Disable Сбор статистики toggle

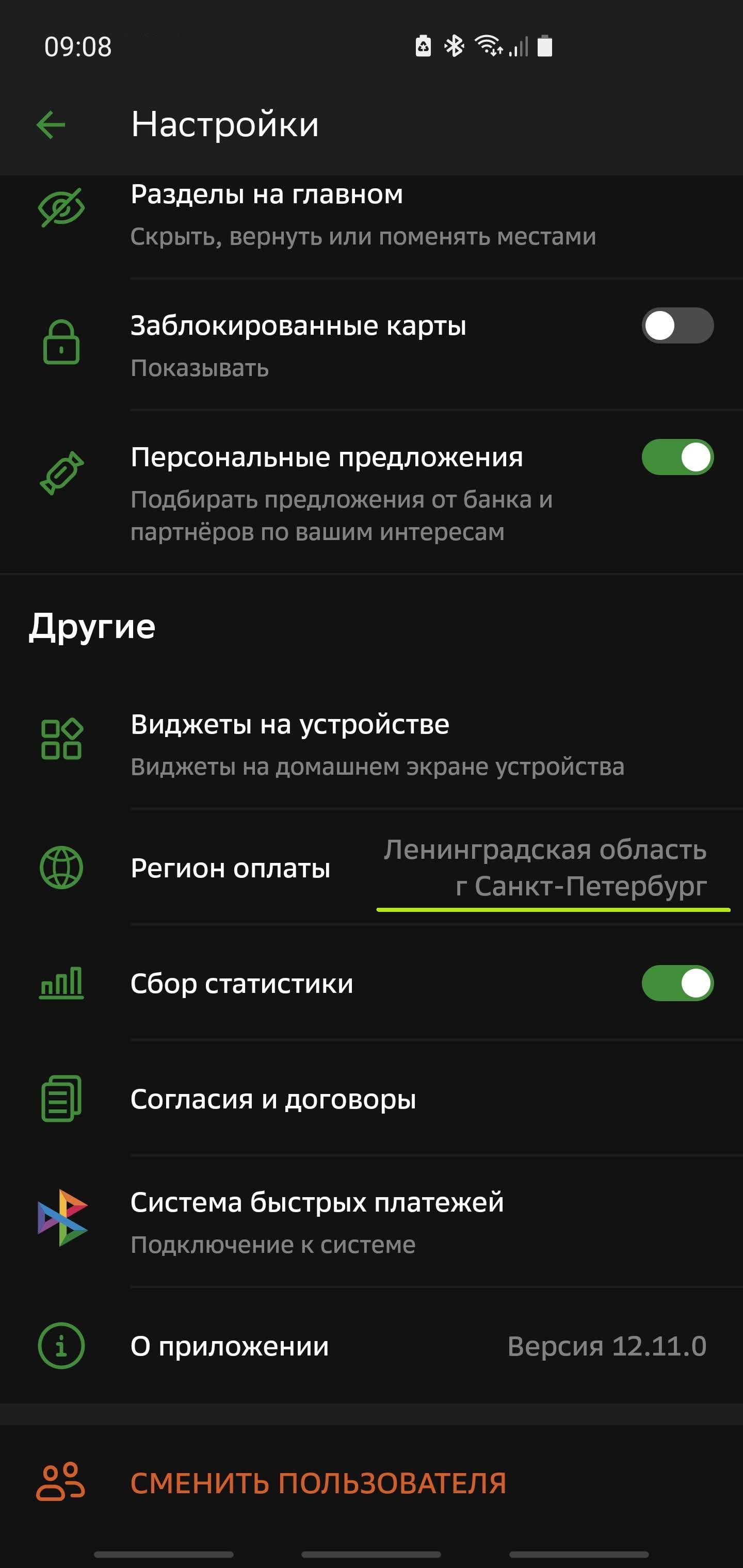676,983
